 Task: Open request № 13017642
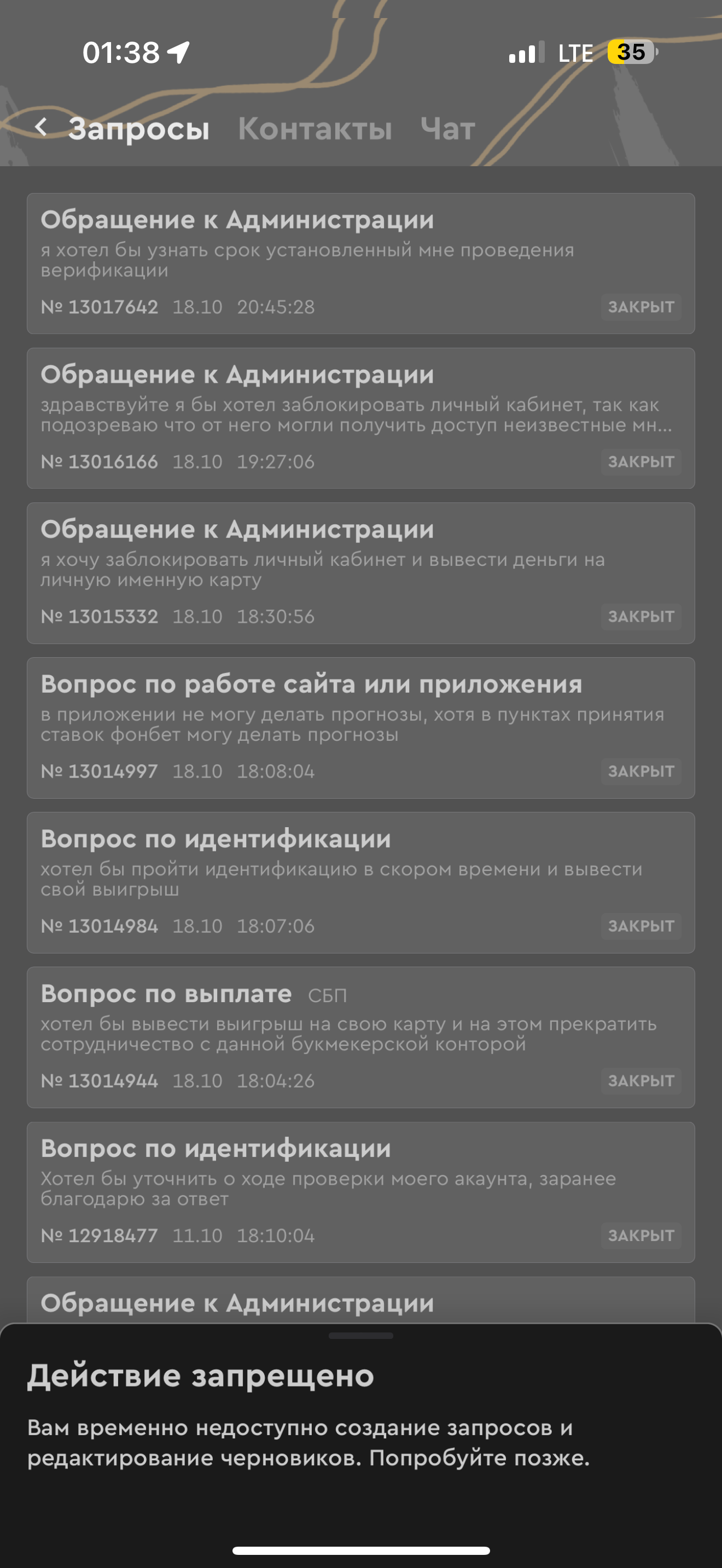click(x=360, y=263)
